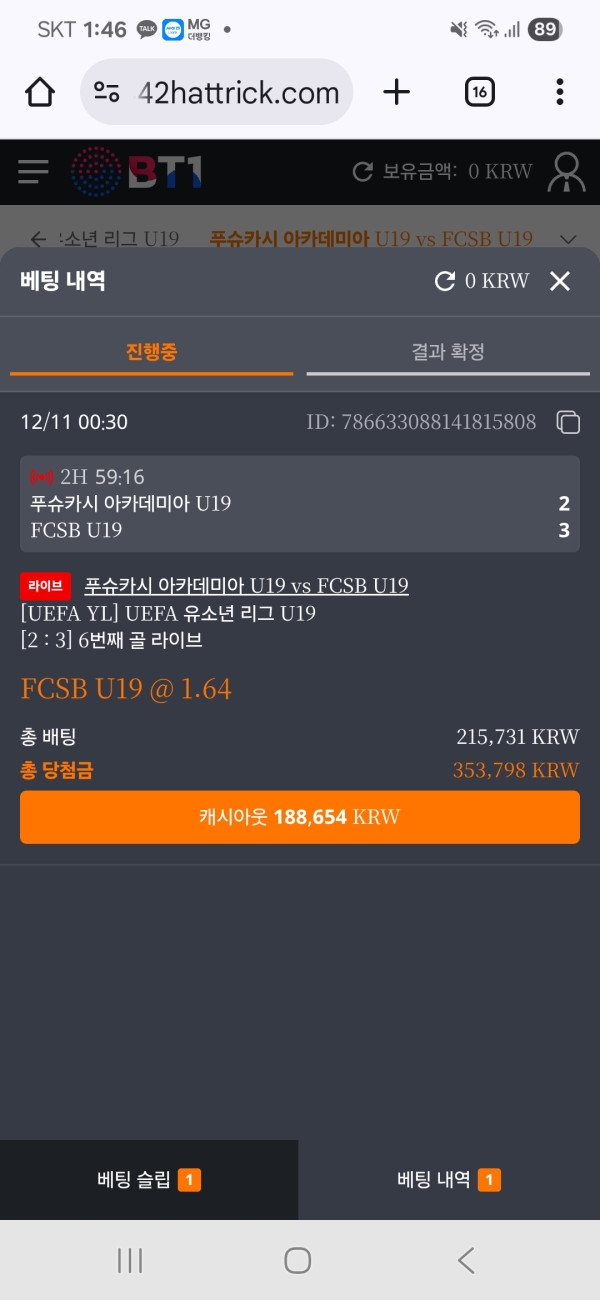The image size is (600, 1300).
Task: Show the 16 open tabs
Action: [480, 93]
